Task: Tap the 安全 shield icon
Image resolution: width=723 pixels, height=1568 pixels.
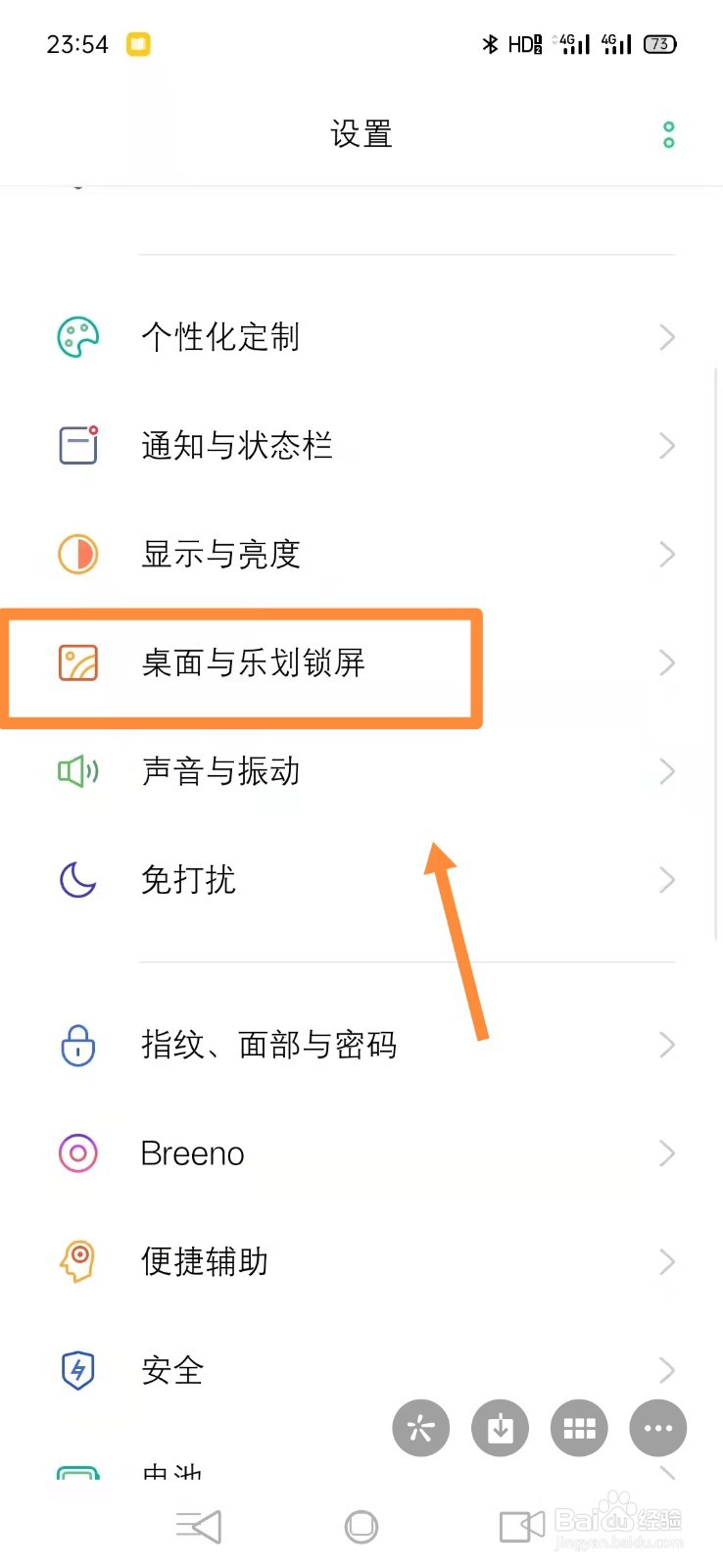Action: click(x=76, y=1371)
